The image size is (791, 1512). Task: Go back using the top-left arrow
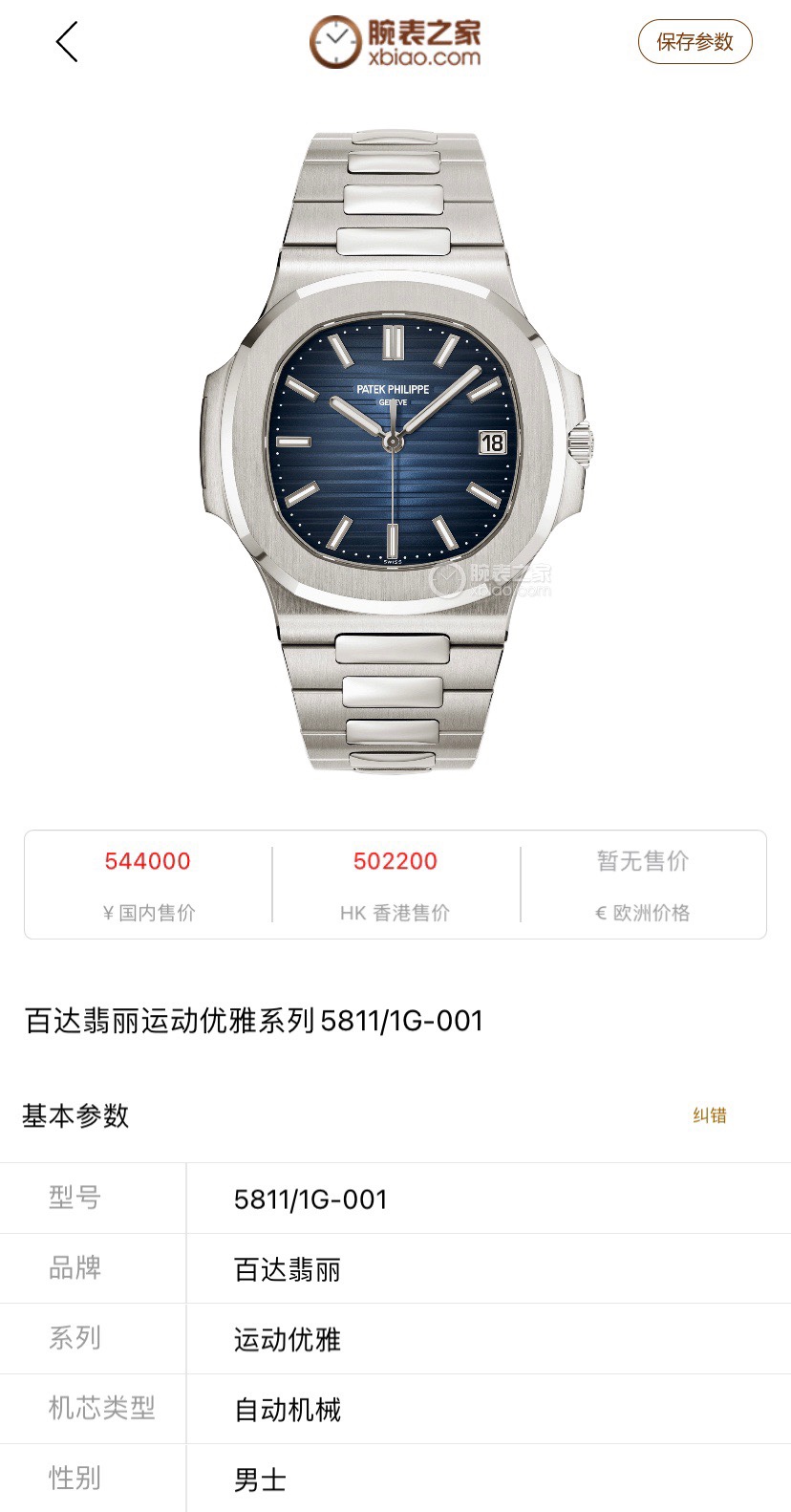pyautogui.click(x=67, y=43)
